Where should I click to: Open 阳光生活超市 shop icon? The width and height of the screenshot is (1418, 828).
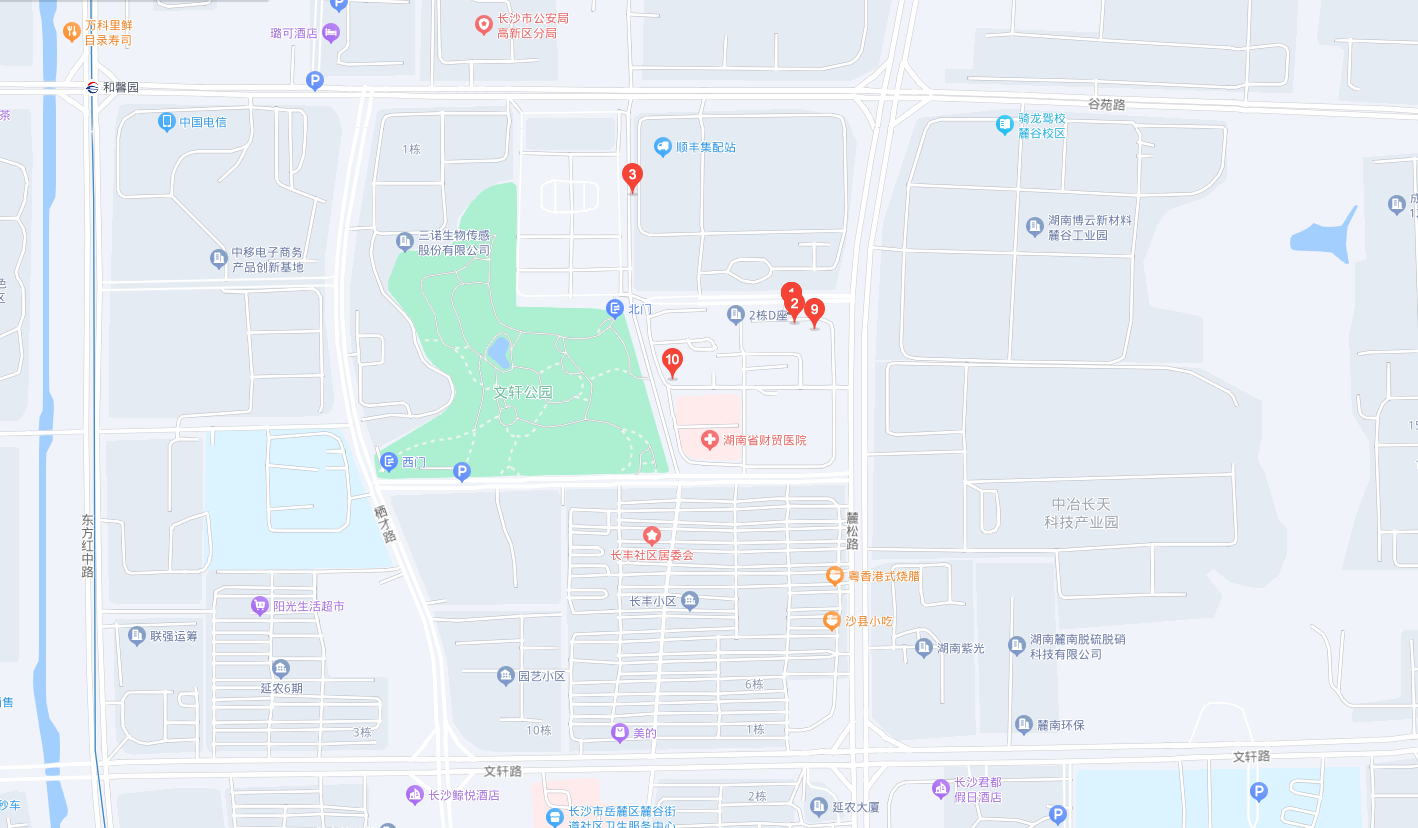(259, 605)
